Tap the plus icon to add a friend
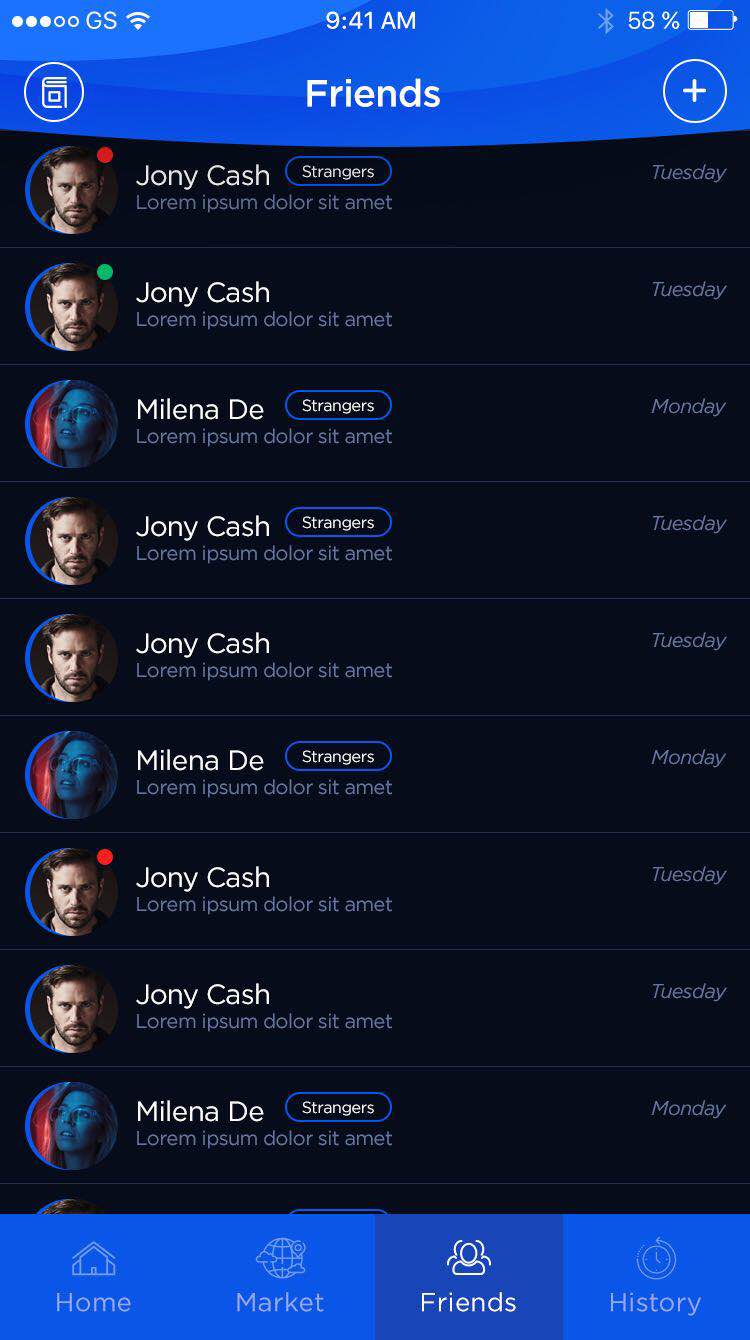 coord(694,92)
